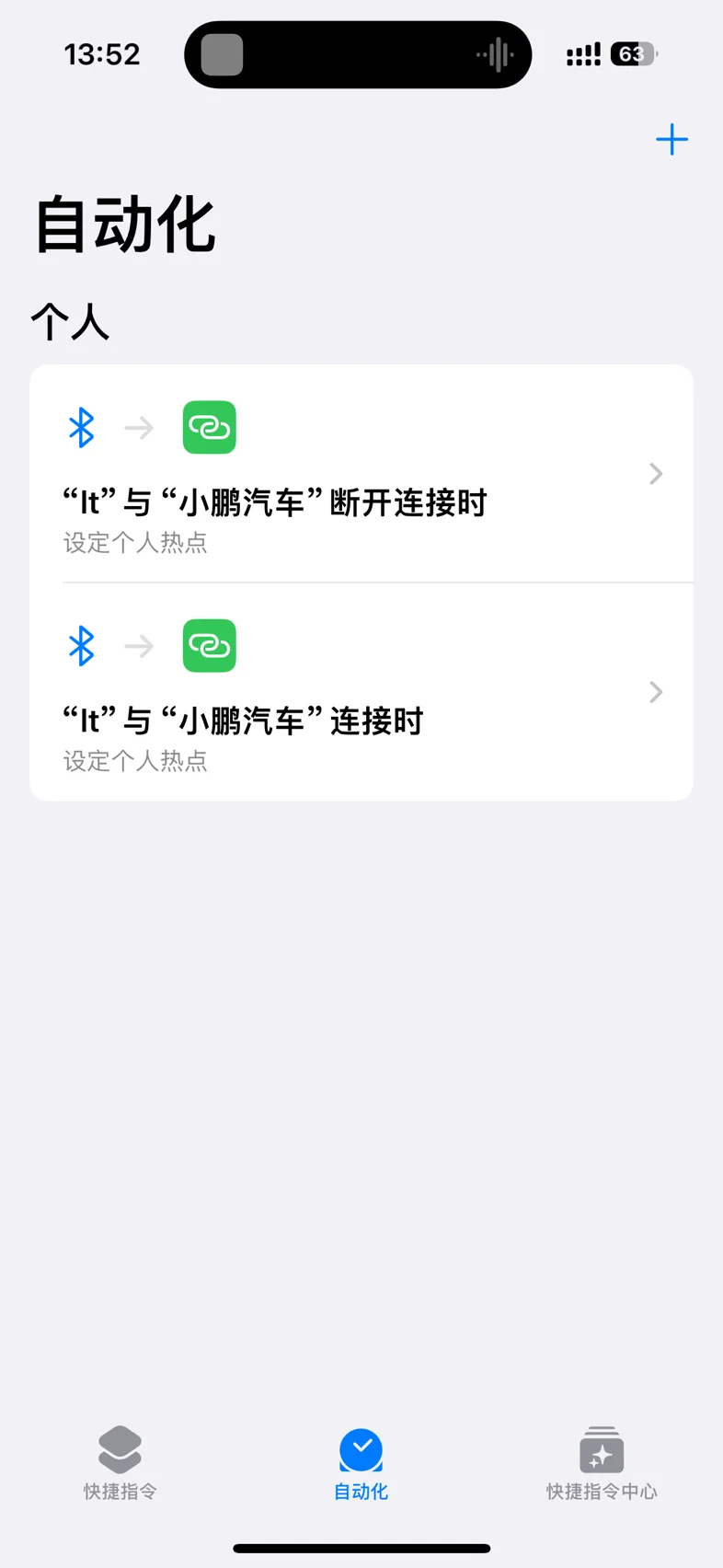Open the "连接时" automation for 小鹏汽车

[361, 692]
